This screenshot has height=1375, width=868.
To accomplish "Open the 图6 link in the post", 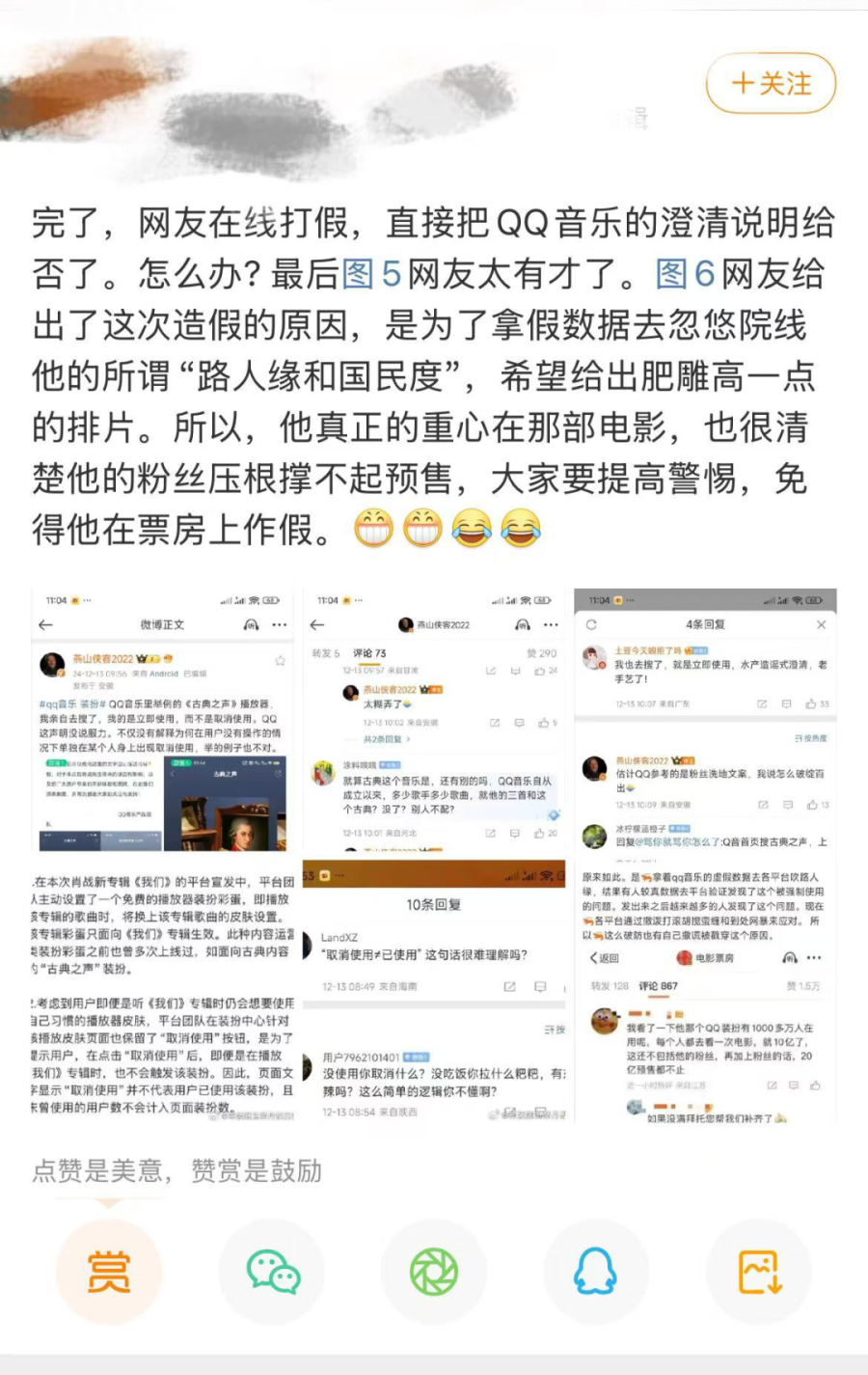I will pyautogui.click(x=685, y=274).
